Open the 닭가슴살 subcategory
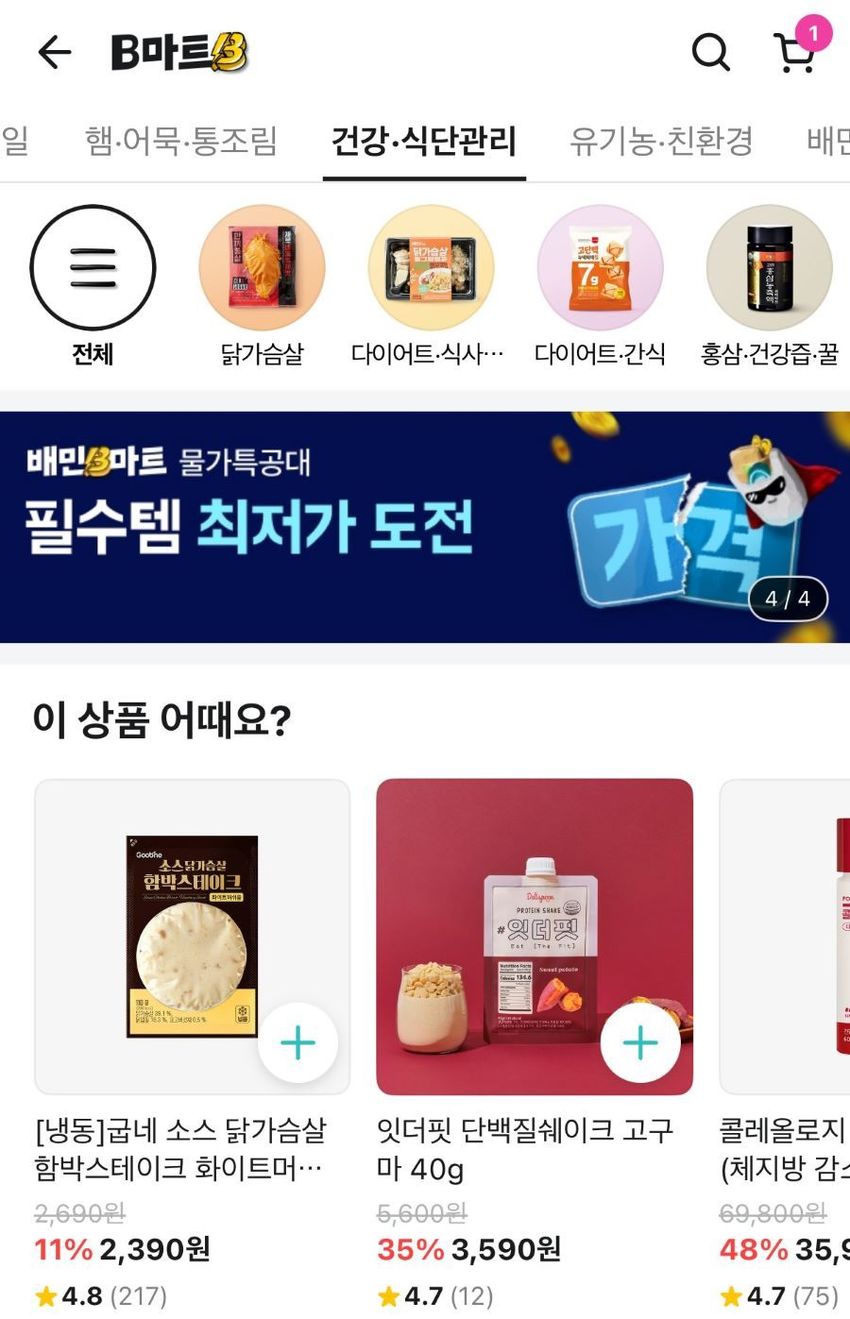The width and height of the screenshot is (850, 1319). pyautogui.click(x=262, y=268)
